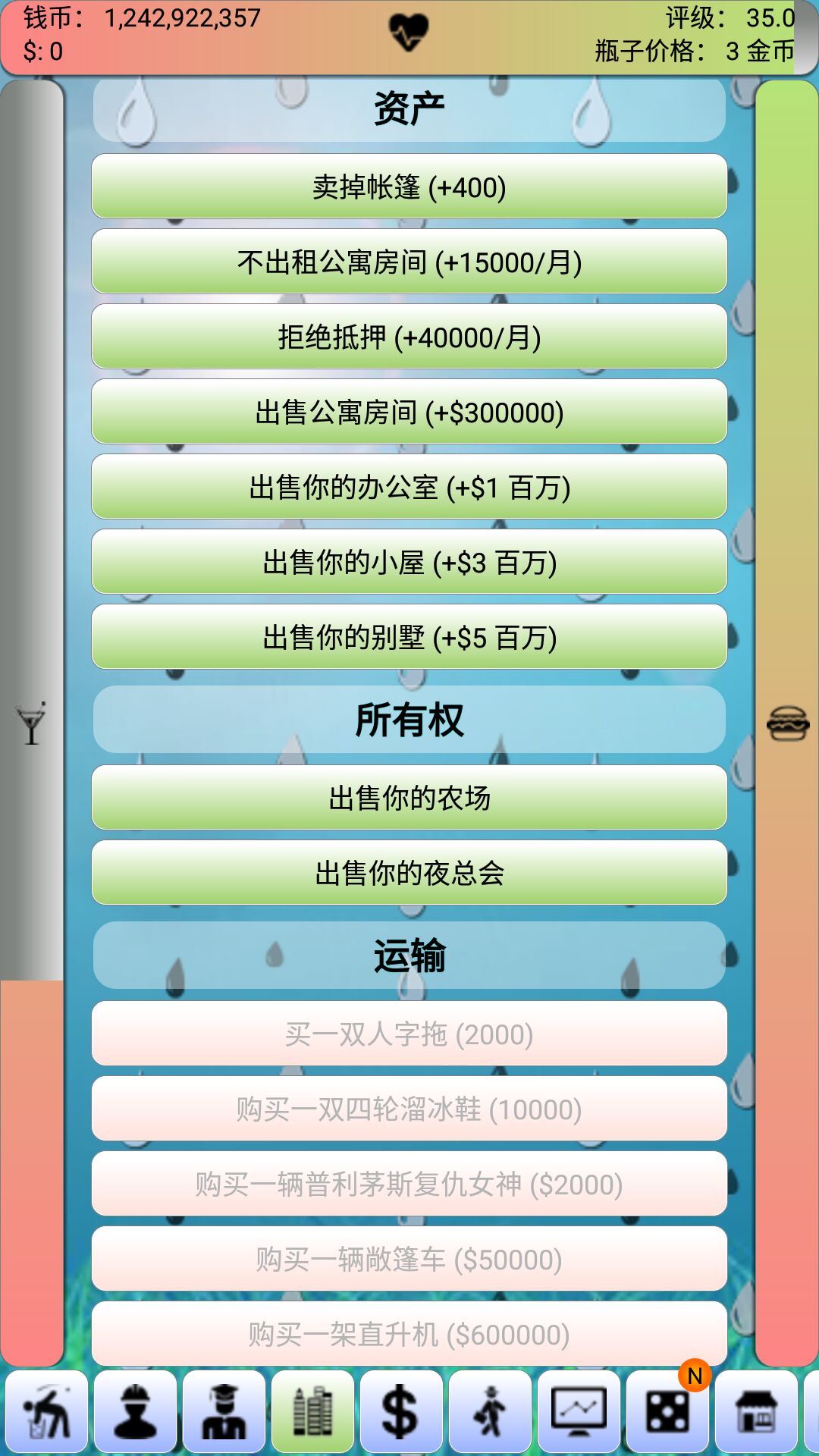Open the dollar sign money tab
Viewport: 819px width, 1456px height.
pyautogui.click(x=400, y=1412)
